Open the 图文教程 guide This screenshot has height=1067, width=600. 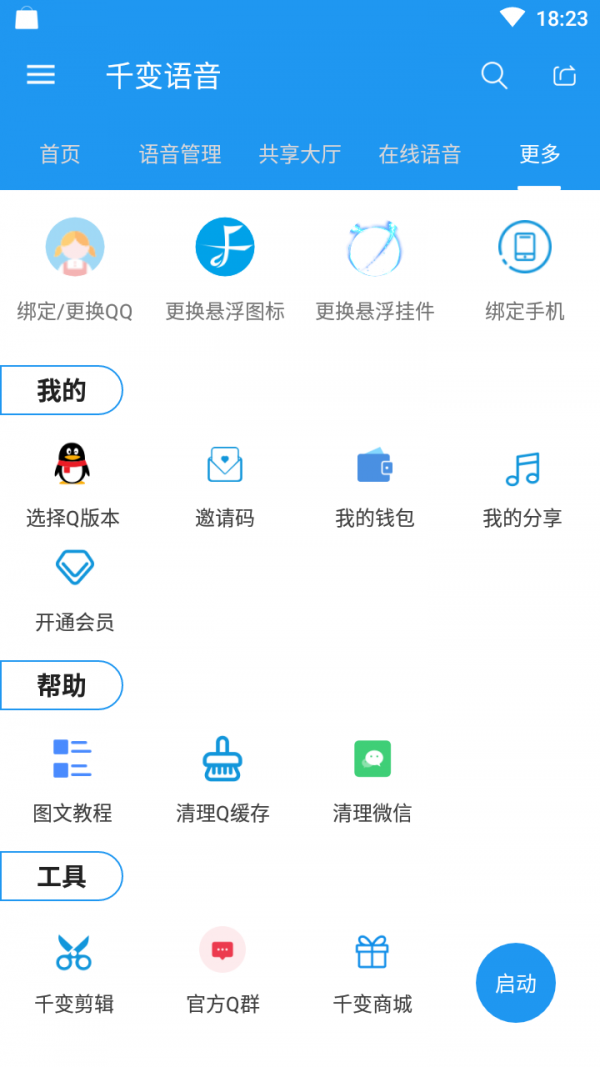[73, 780]
